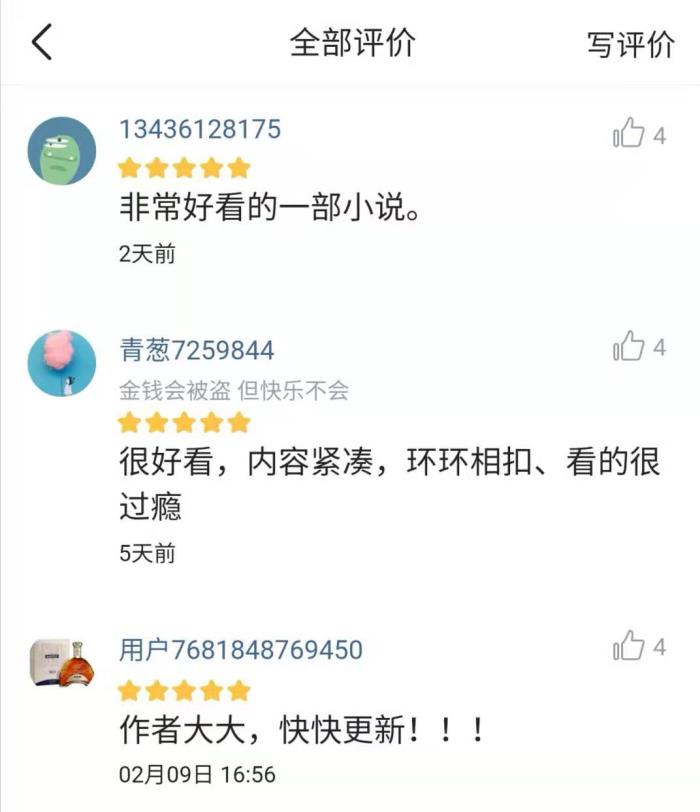The height and width of the screenshot is (812, 700).
Task: Open the profile picture of 青葱7259844
Action: point(61,364)
